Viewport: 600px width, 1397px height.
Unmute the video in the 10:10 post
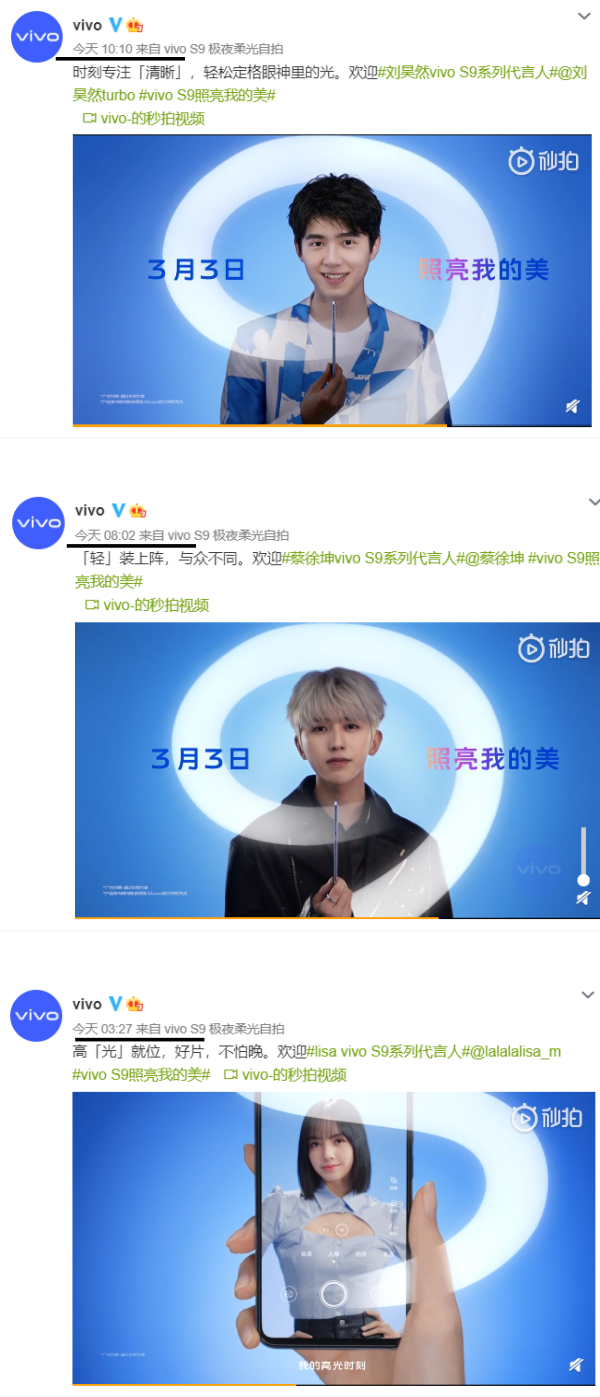(x=573, y=406)
